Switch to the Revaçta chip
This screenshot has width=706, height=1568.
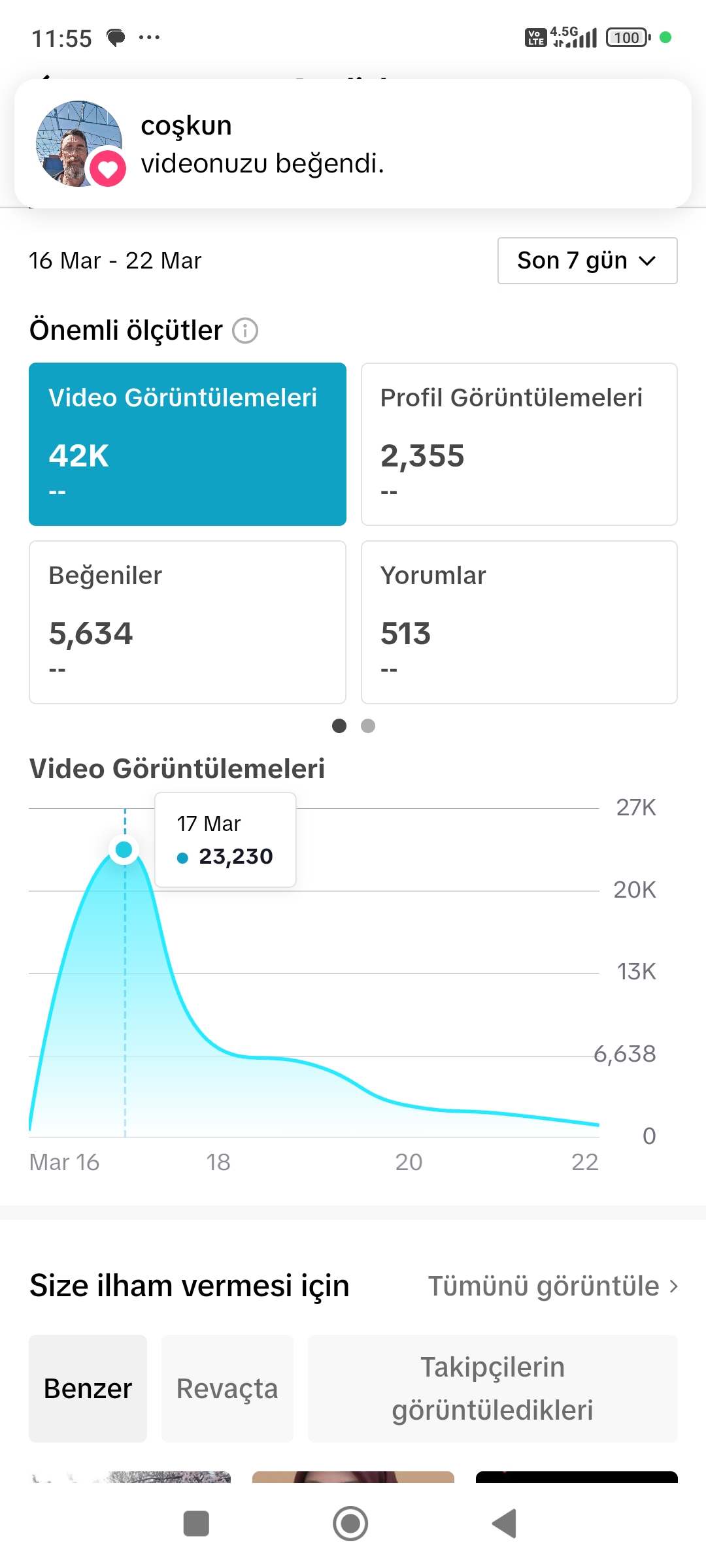pyautogui.click(x=227, y=1388)
